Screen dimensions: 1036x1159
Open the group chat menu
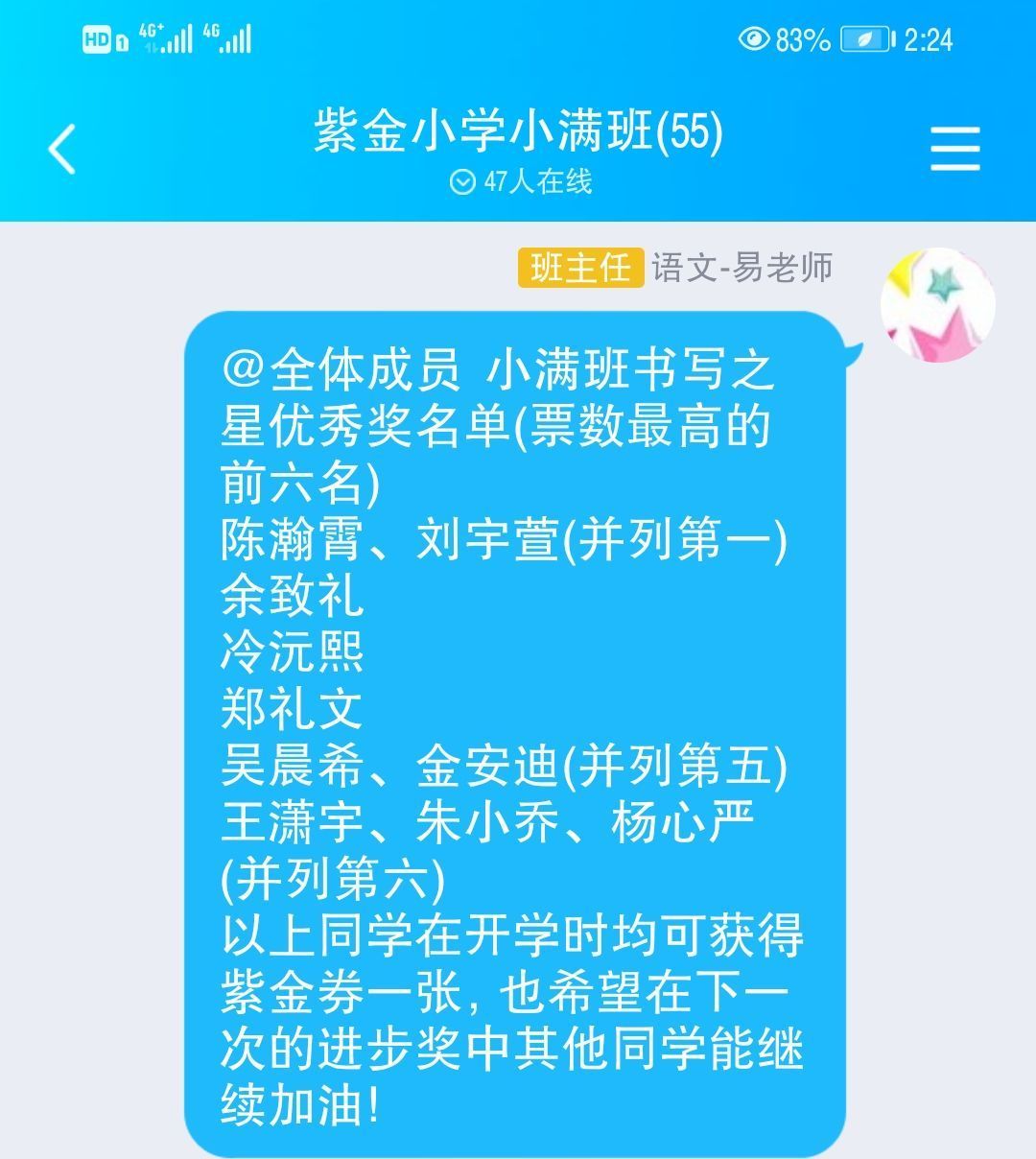954,149
